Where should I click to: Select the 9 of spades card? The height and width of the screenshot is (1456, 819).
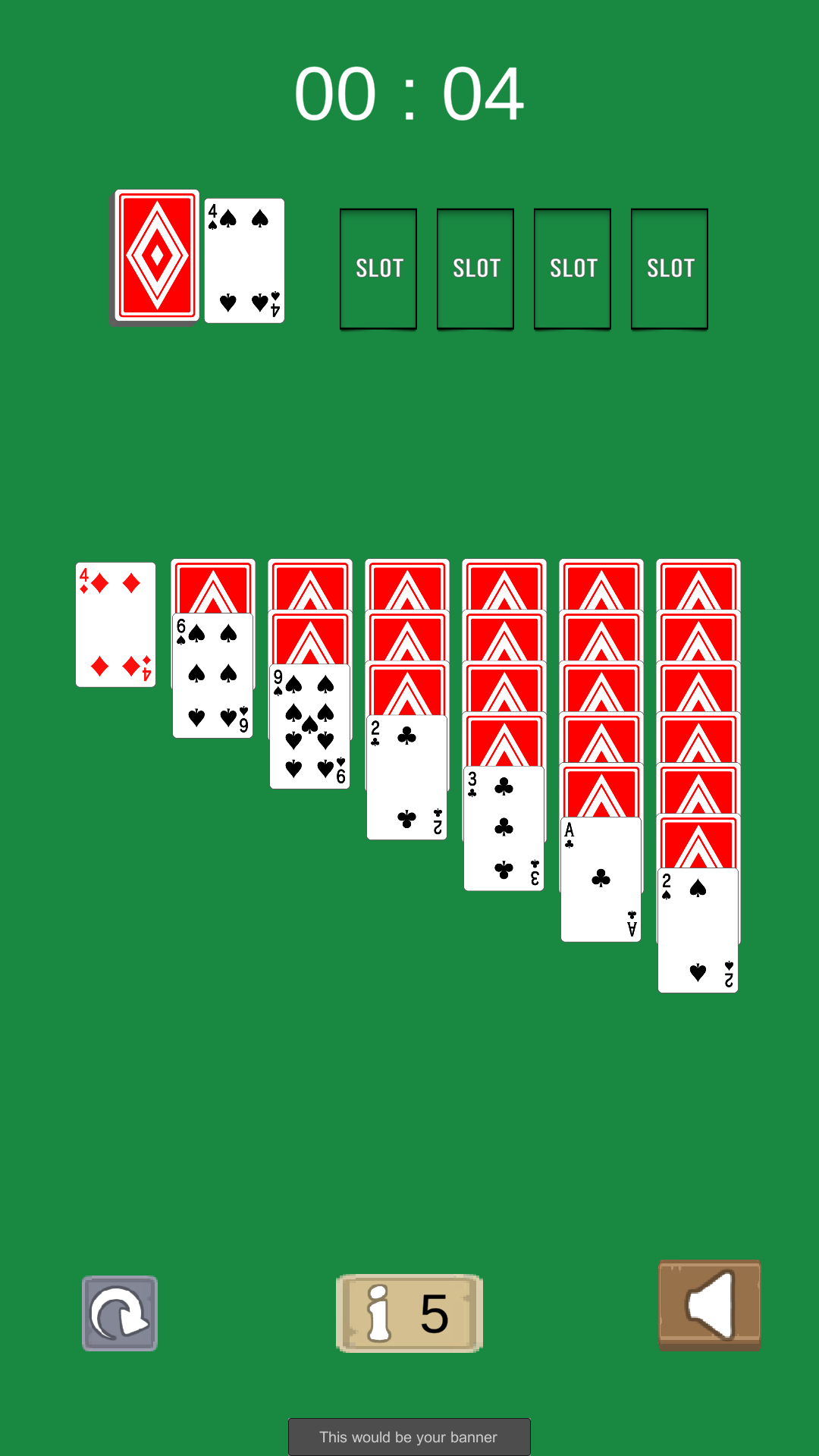(310, 726)
